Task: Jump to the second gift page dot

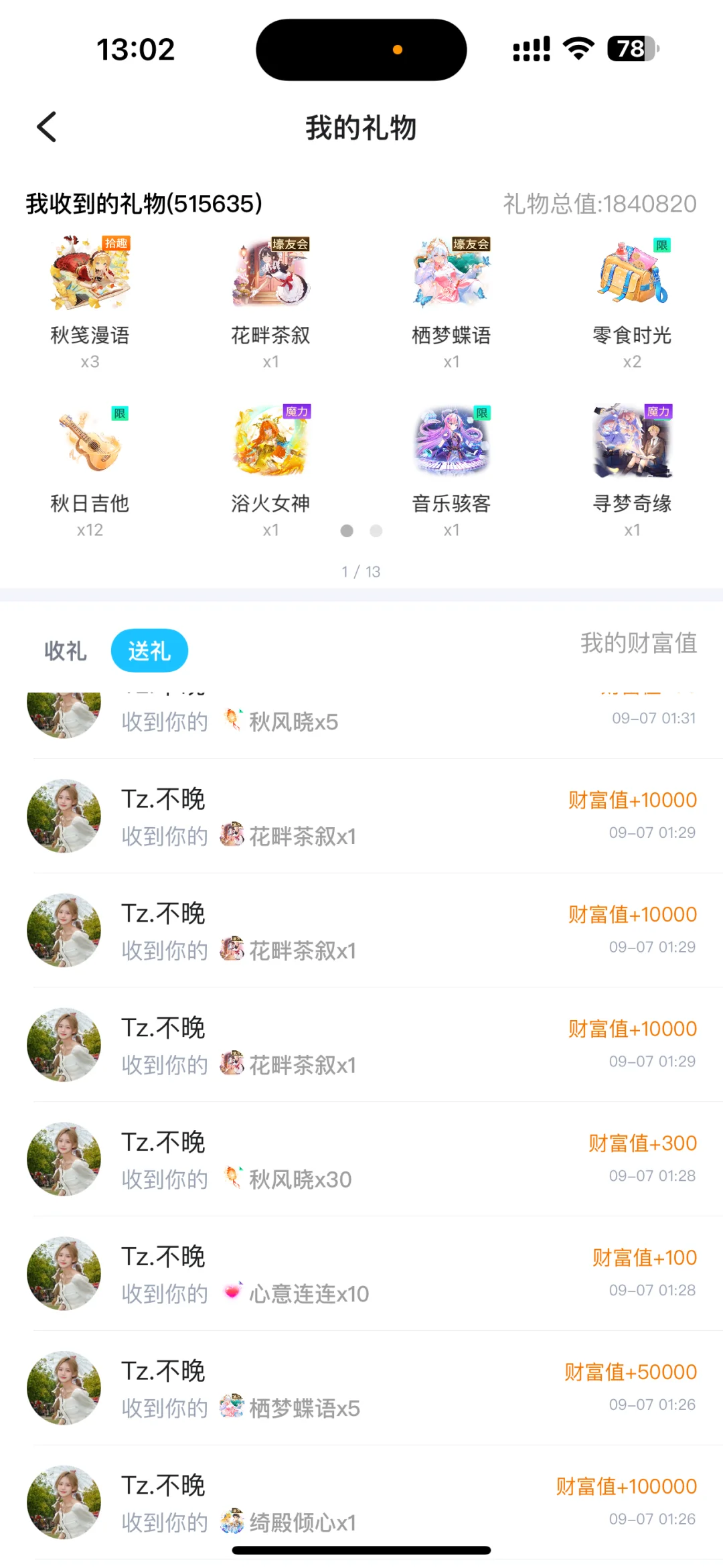Action: coord(376,531)
